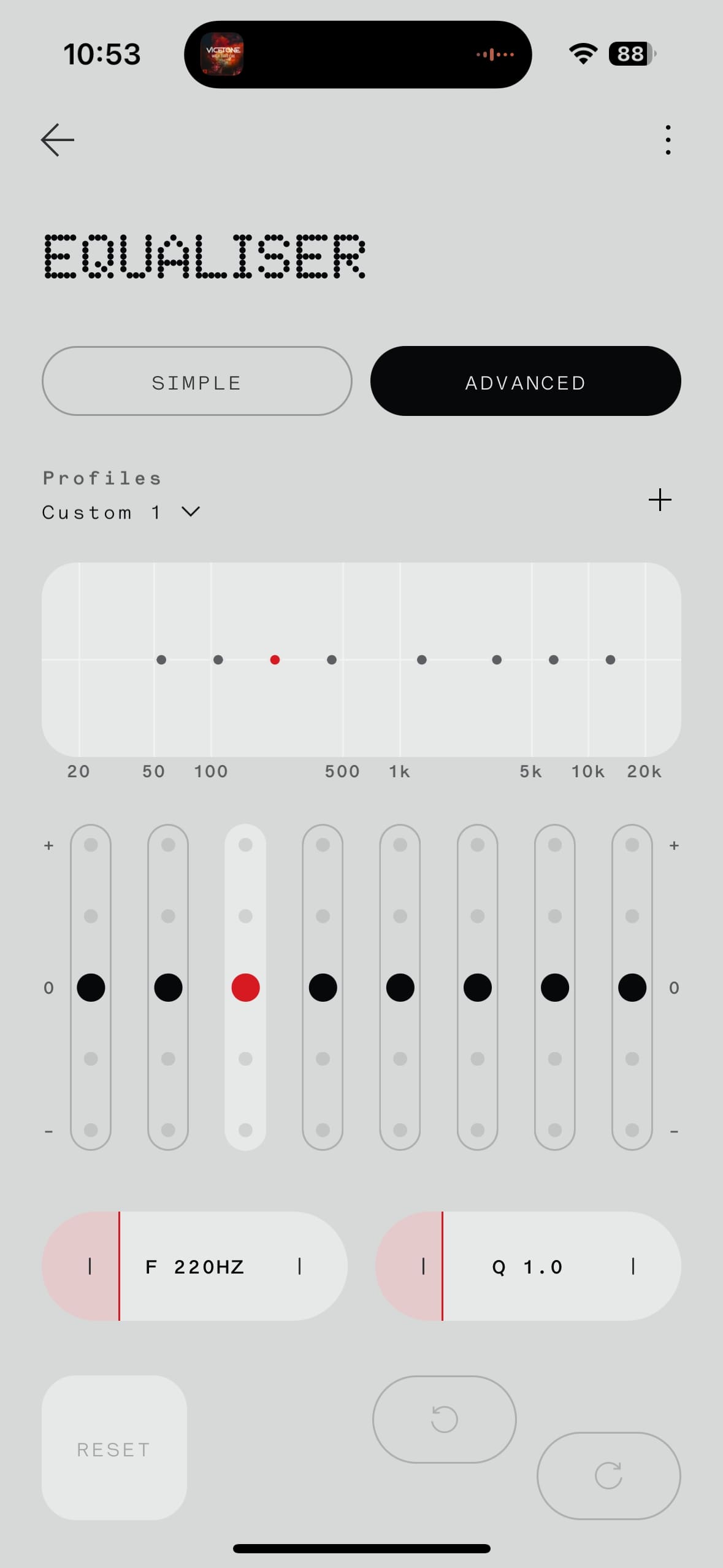Screen dimensions: 723x1568
Task: Tap the Q 1.0 slider
Action: click(x=528, y=1266)
